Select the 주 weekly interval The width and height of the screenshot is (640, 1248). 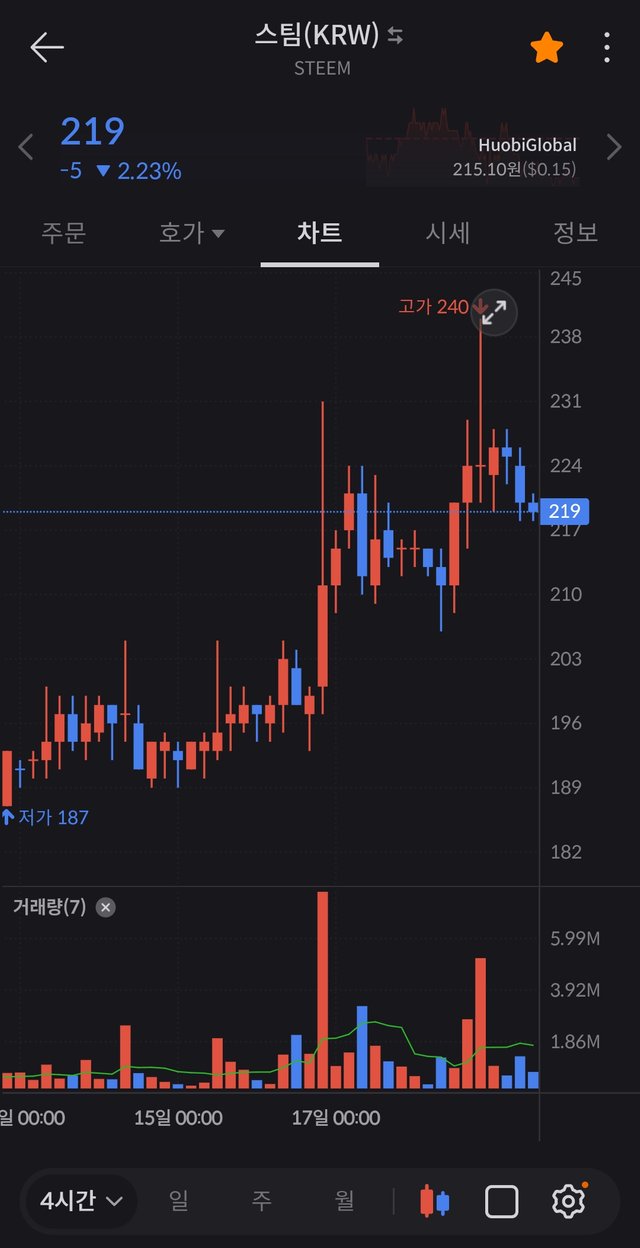[261, 1200]
